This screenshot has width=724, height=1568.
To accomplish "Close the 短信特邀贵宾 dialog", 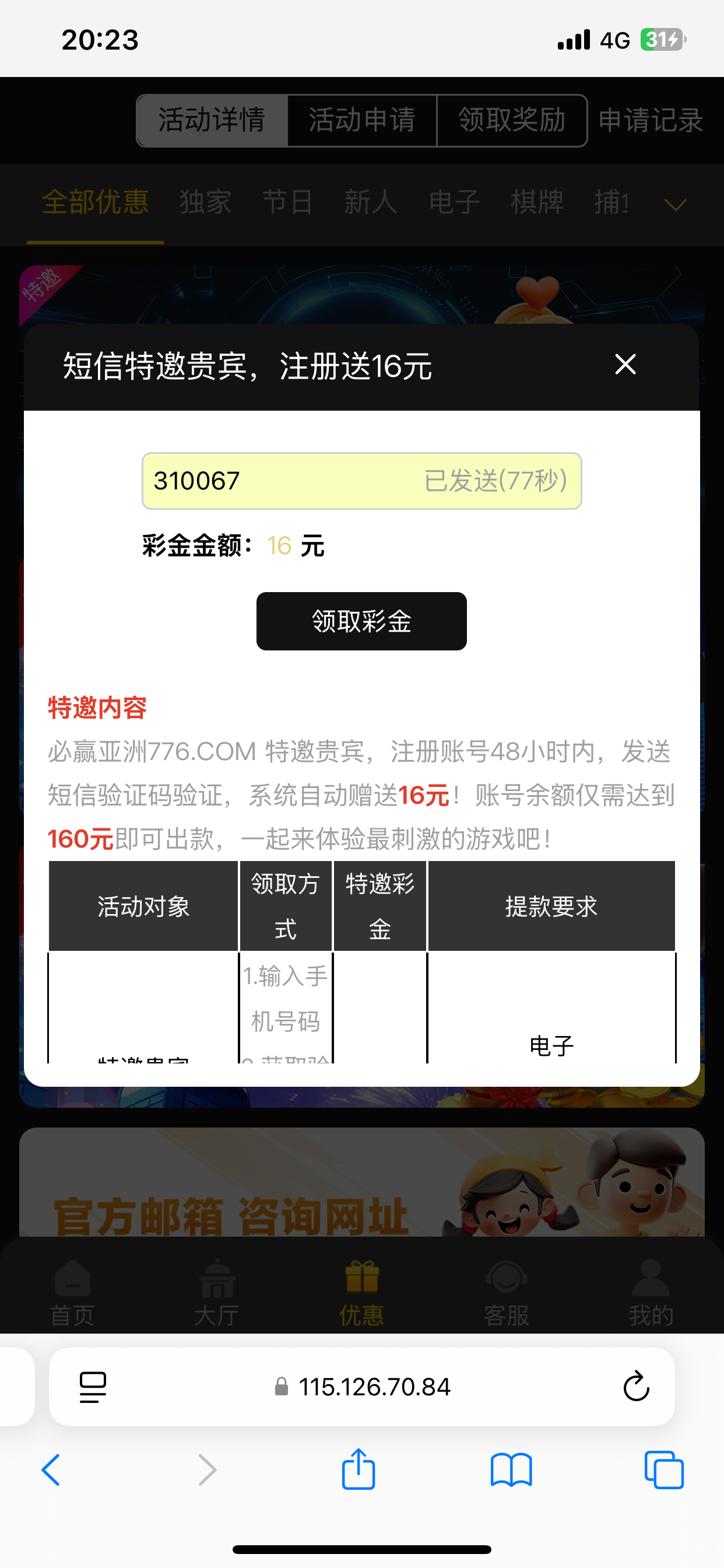I will (x=625, y=365).
